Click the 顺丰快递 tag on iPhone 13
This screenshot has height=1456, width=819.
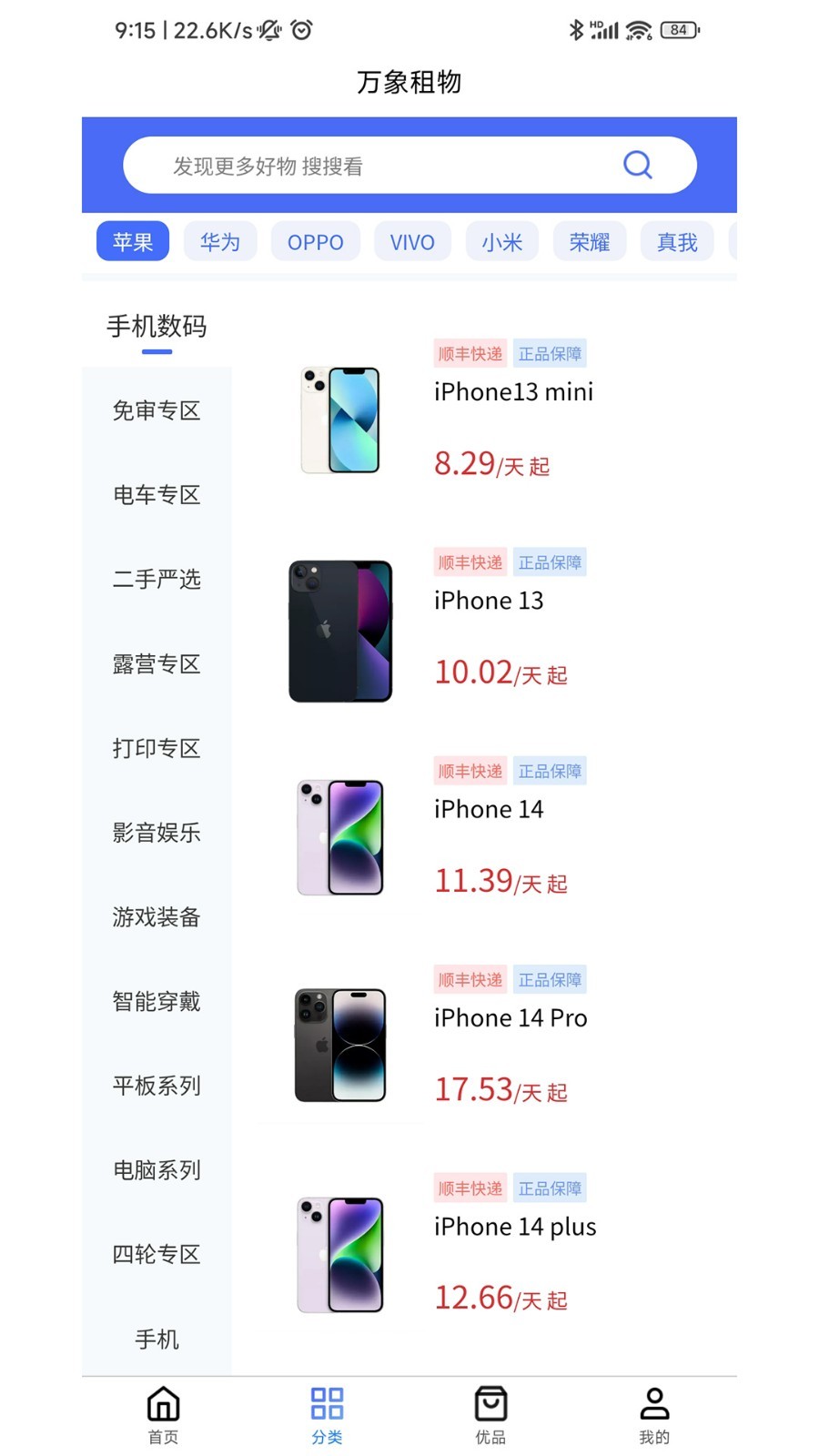470,561
